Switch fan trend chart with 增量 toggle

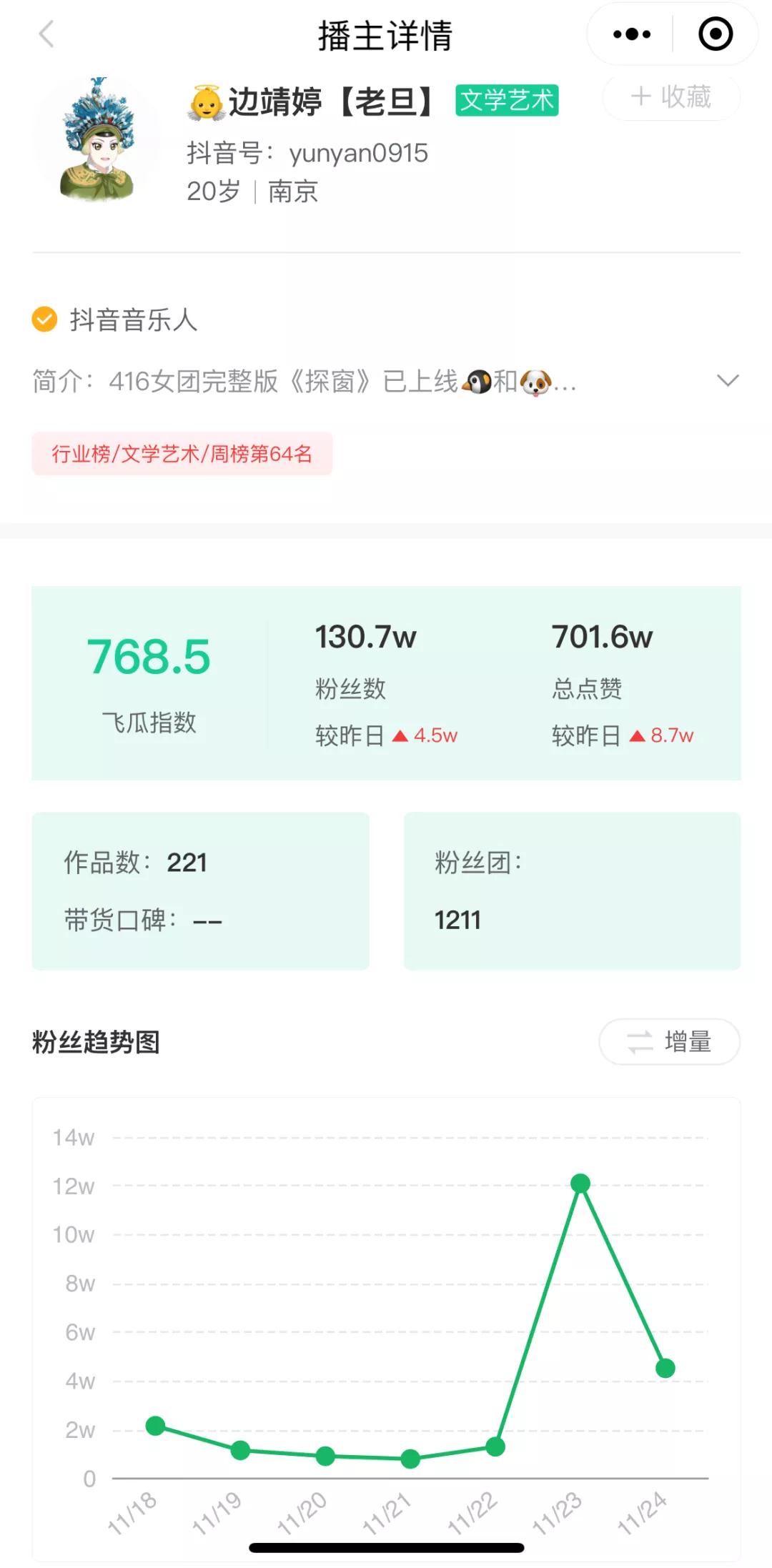tap(669, 1041)
